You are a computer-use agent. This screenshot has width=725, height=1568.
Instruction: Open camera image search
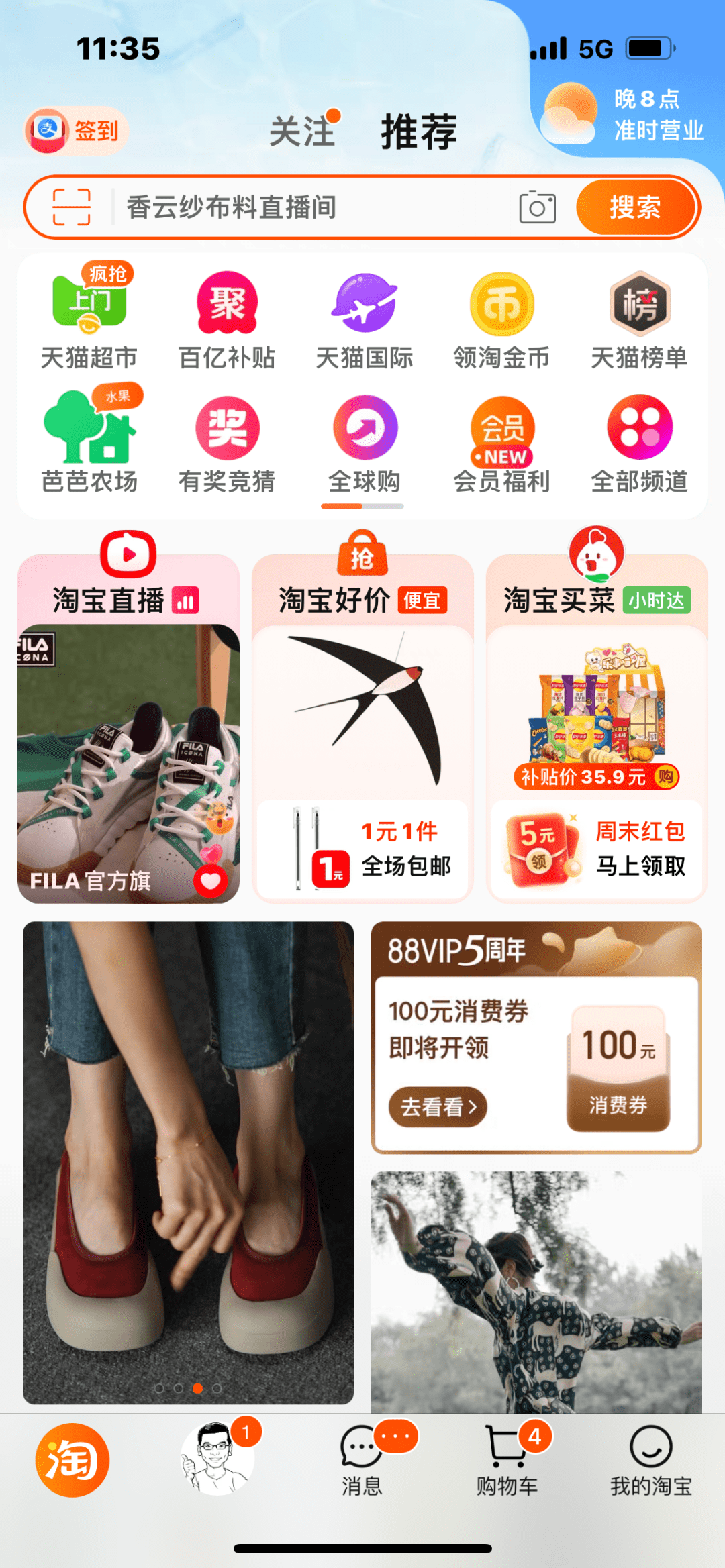[537, 207]
